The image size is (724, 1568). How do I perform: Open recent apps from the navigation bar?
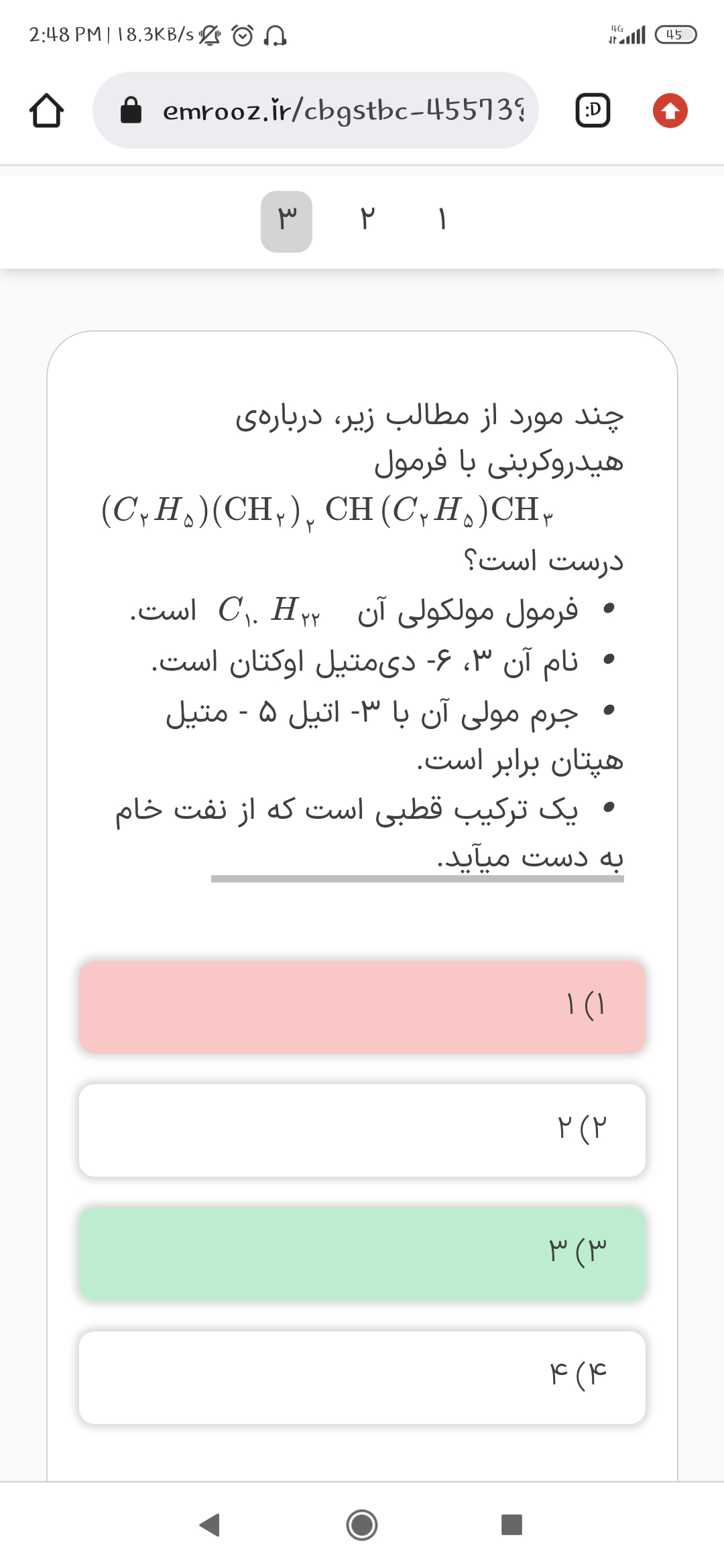coord(511,1525)
